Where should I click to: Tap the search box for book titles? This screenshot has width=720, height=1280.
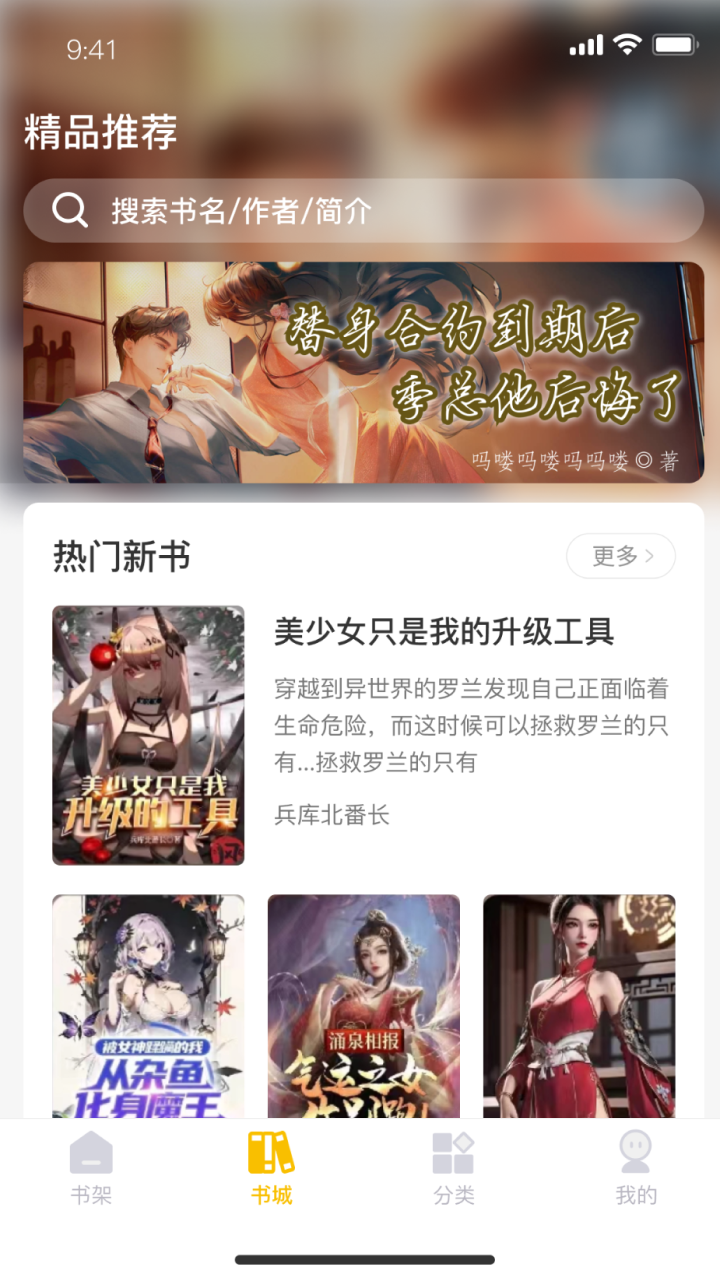[x=364, y=211]
